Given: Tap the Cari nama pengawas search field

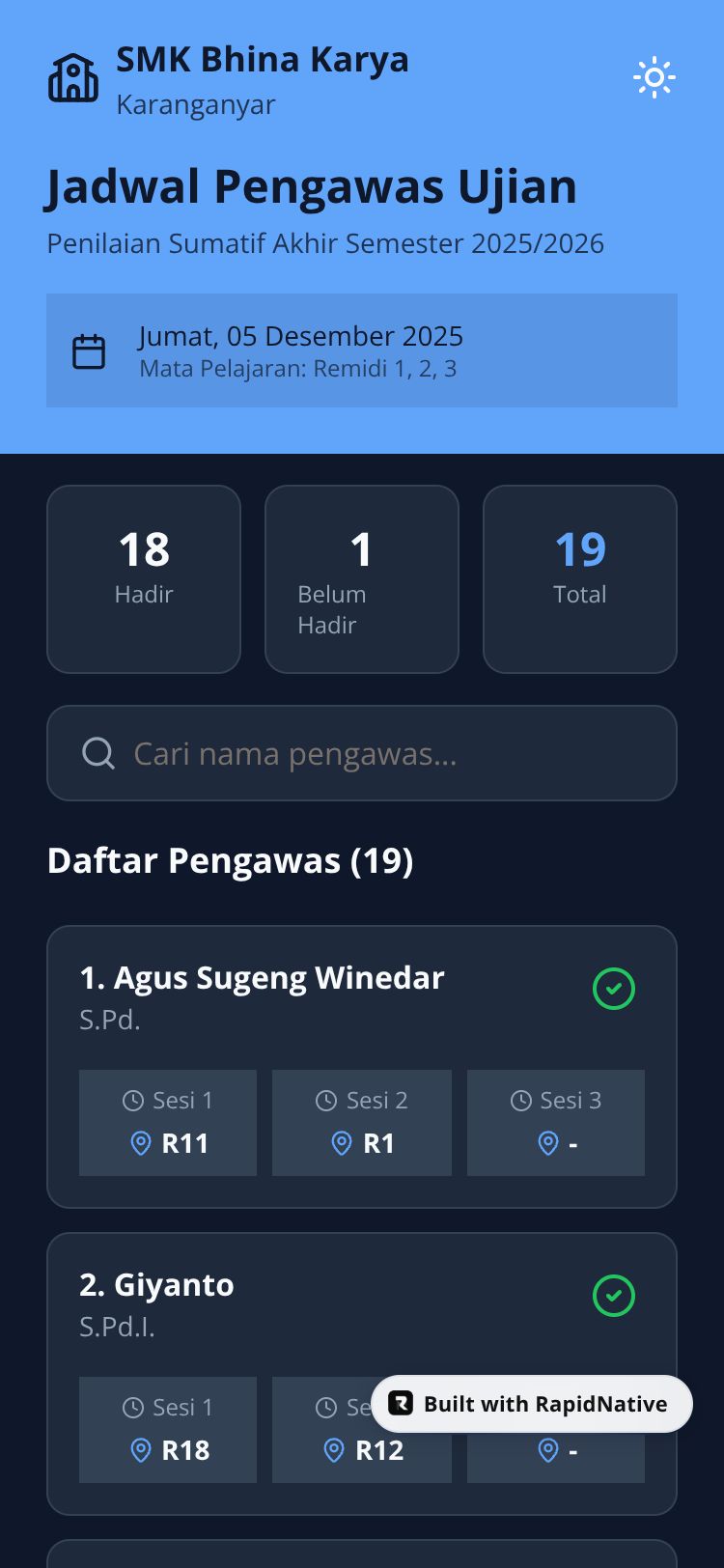Looking at the screenshot, I should coord(362,753).
